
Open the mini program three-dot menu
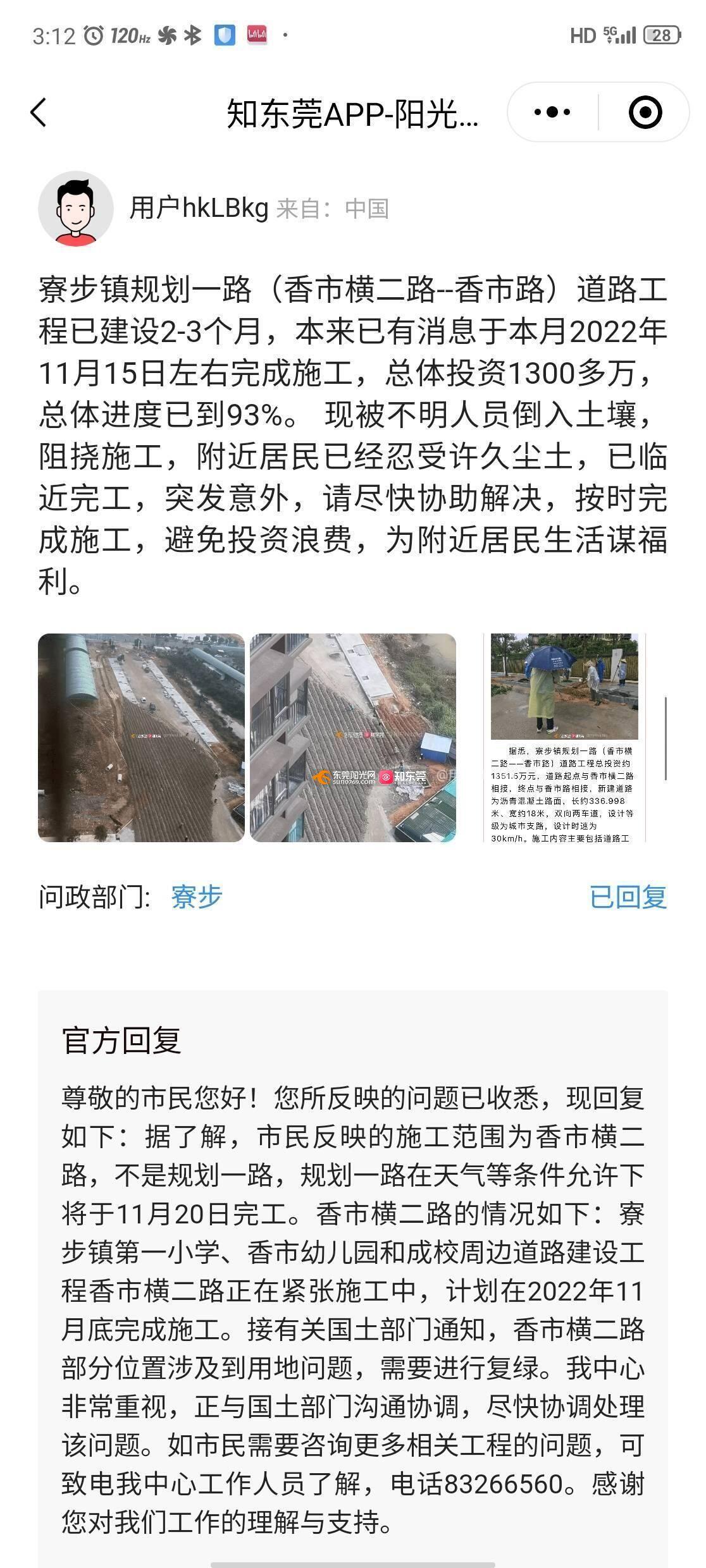(x=552, y=113)
